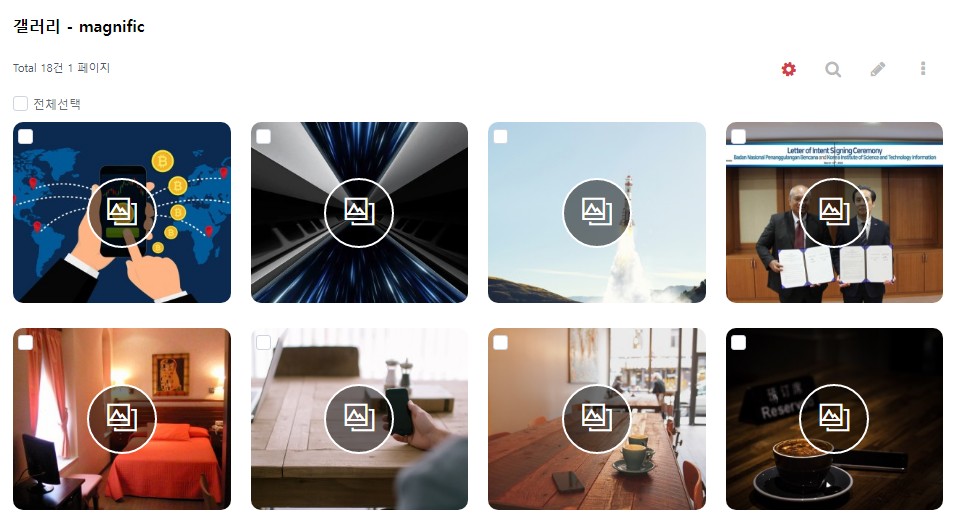Viewport: 957px width, 527px height.
Task: Check the 전체선택 select-all checkbox
Action: [21, 104]
